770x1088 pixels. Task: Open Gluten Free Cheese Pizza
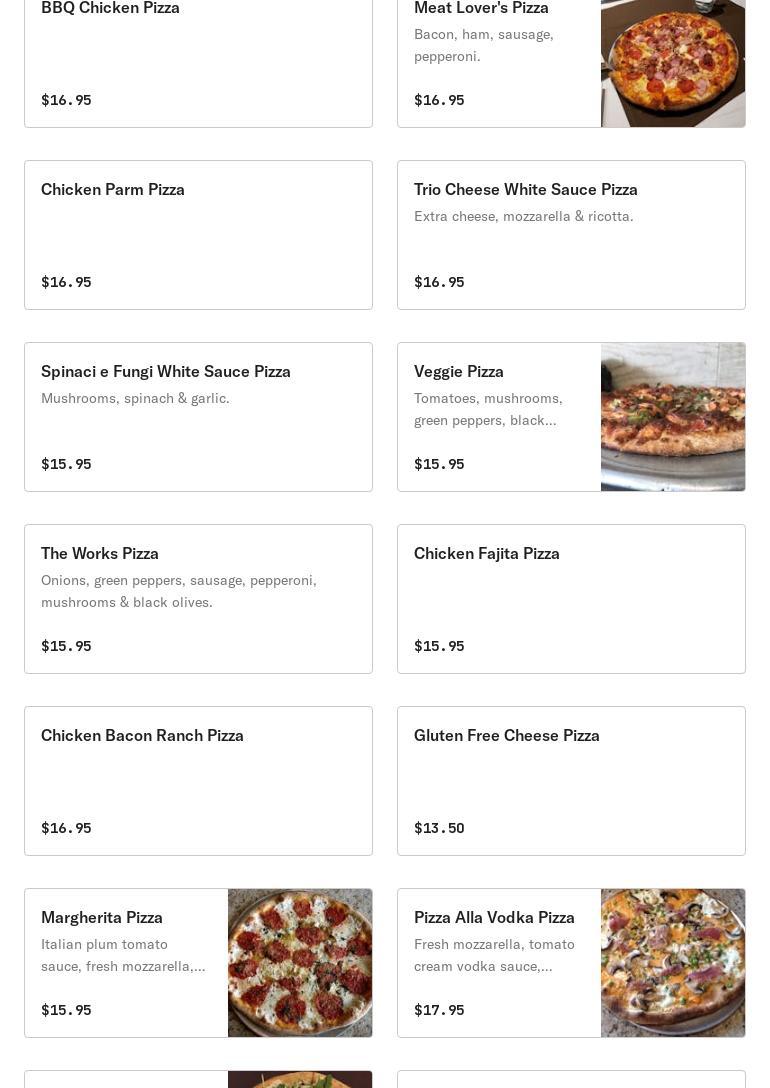(571, 781)
